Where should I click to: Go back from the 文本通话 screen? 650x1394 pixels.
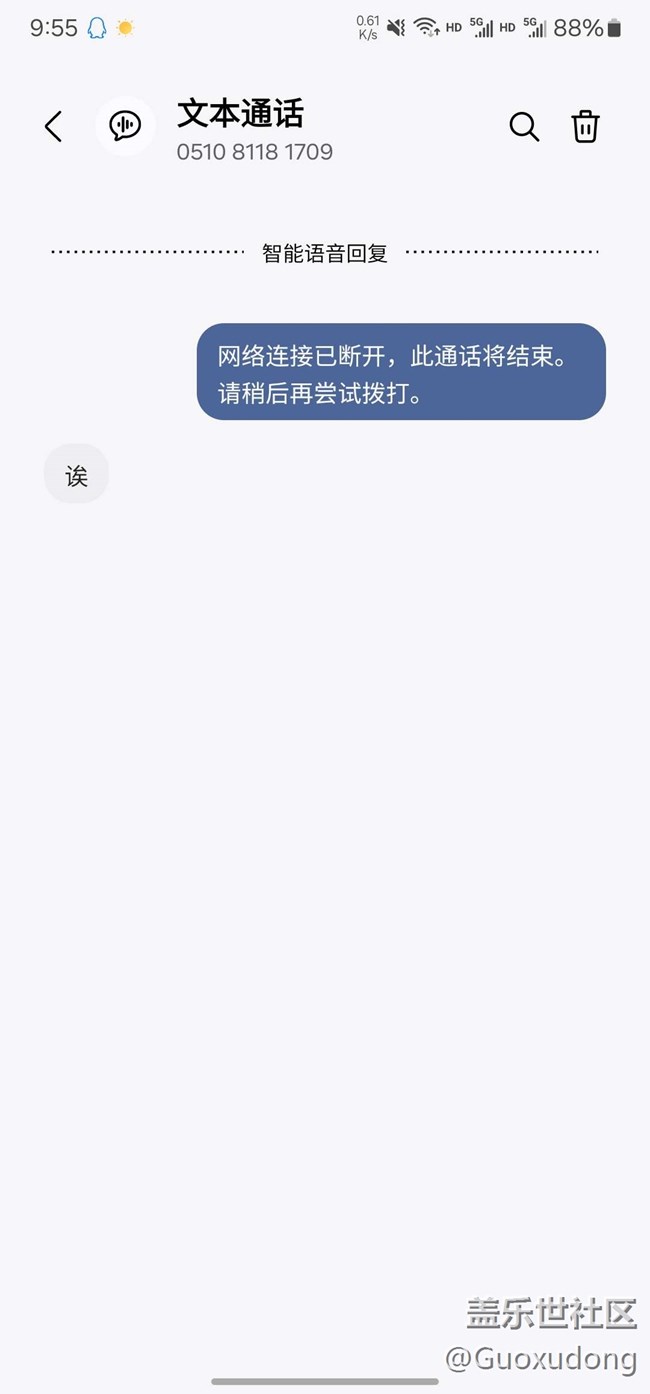[54, 127]
